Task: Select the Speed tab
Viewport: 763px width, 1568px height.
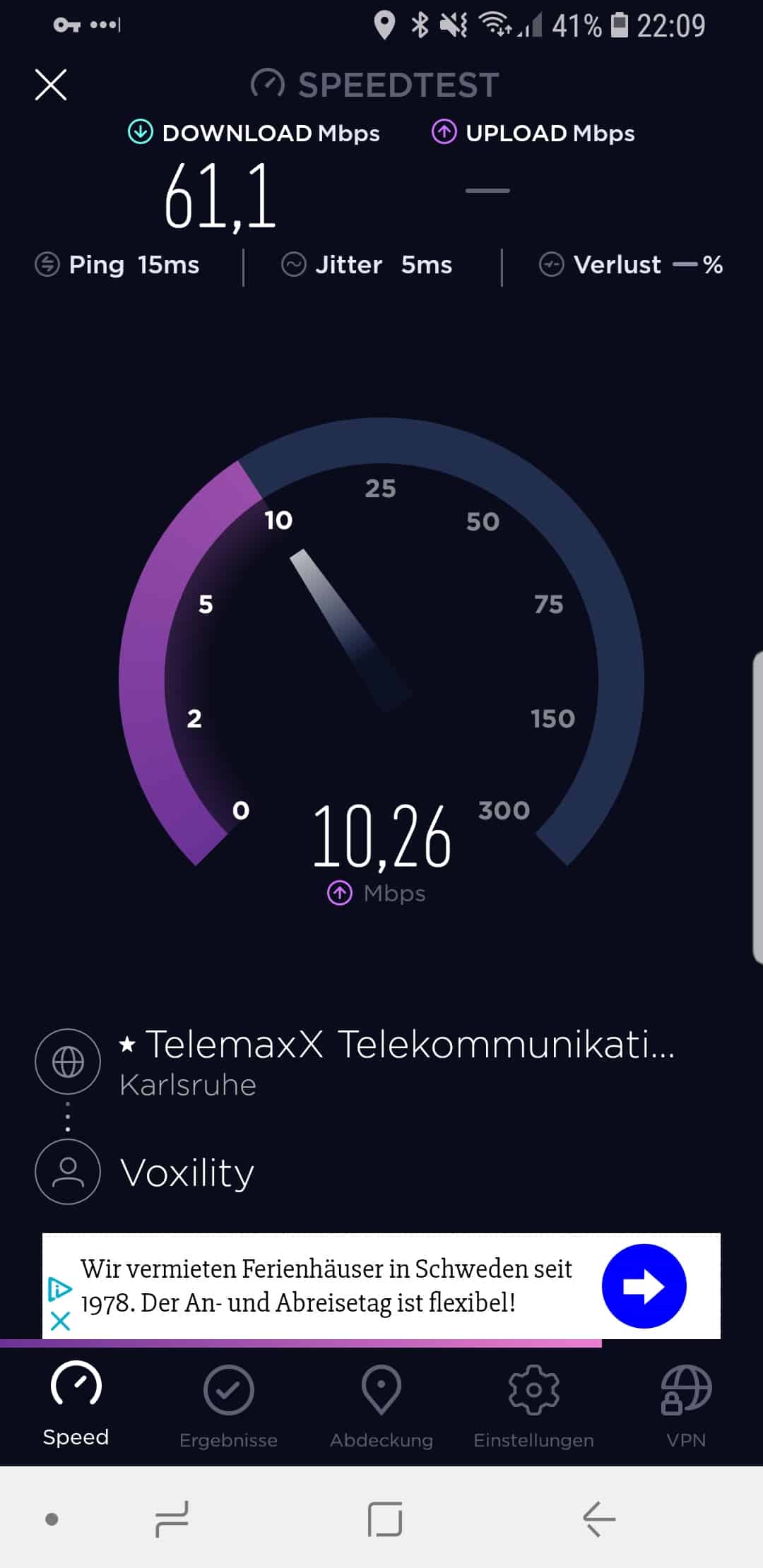Action: 76,1406
